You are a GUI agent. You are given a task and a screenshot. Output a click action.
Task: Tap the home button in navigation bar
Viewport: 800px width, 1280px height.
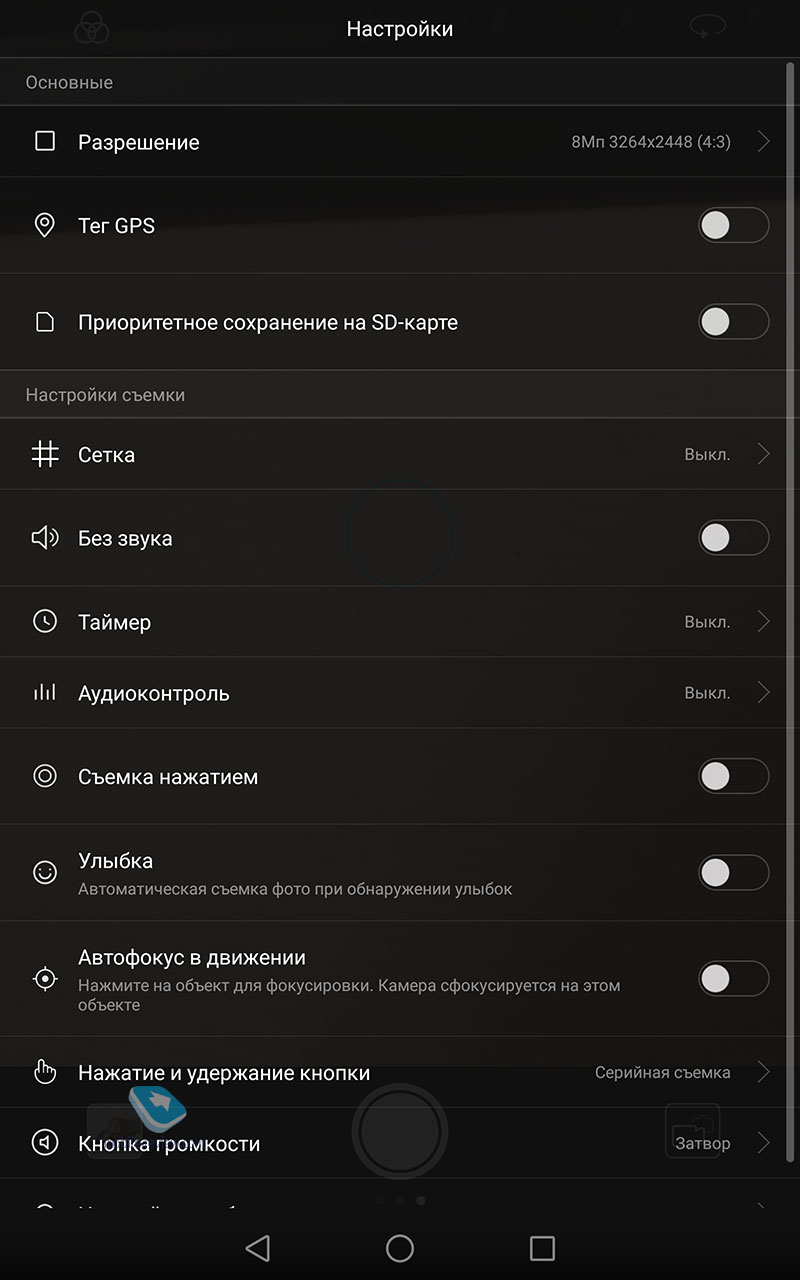400,1247
